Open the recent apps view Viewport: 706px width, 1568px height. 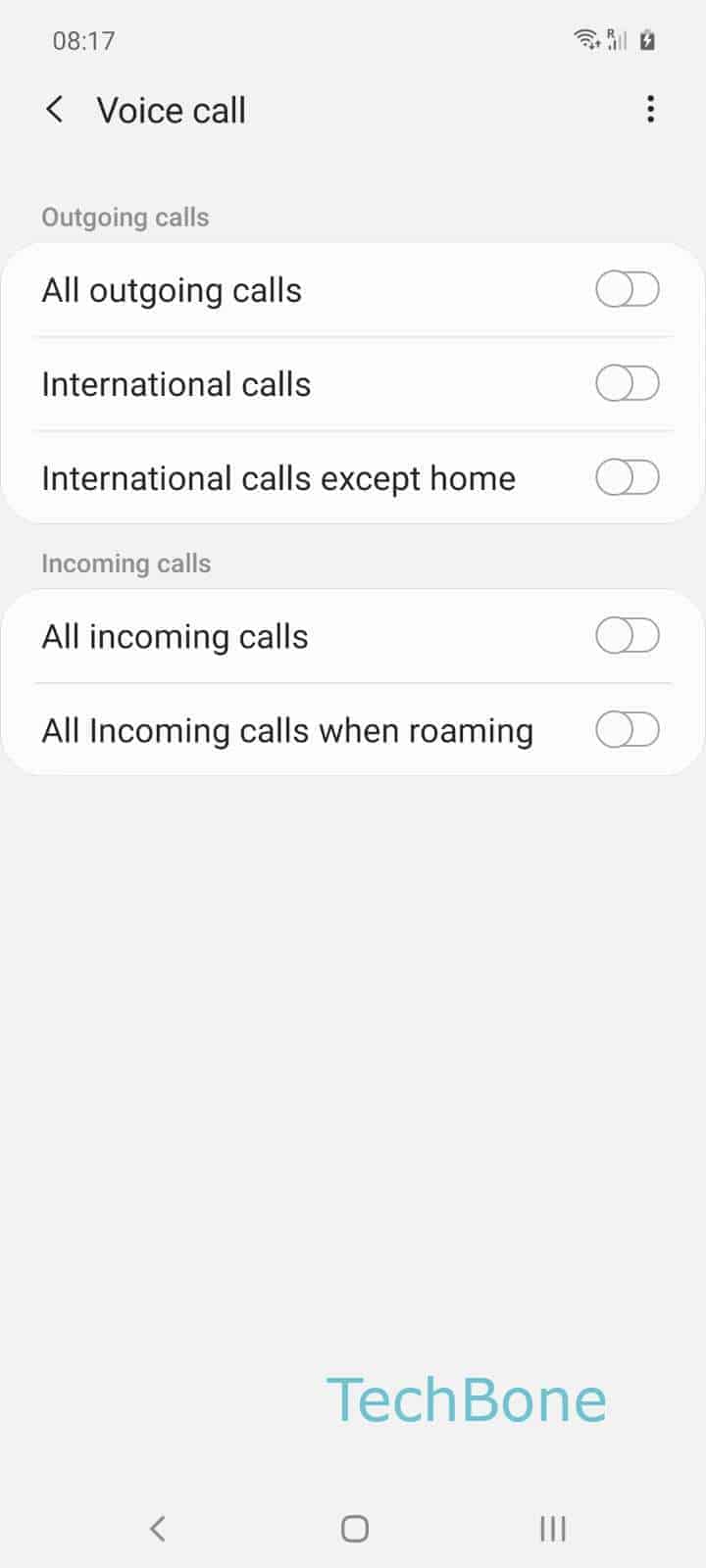point(553,1528)
